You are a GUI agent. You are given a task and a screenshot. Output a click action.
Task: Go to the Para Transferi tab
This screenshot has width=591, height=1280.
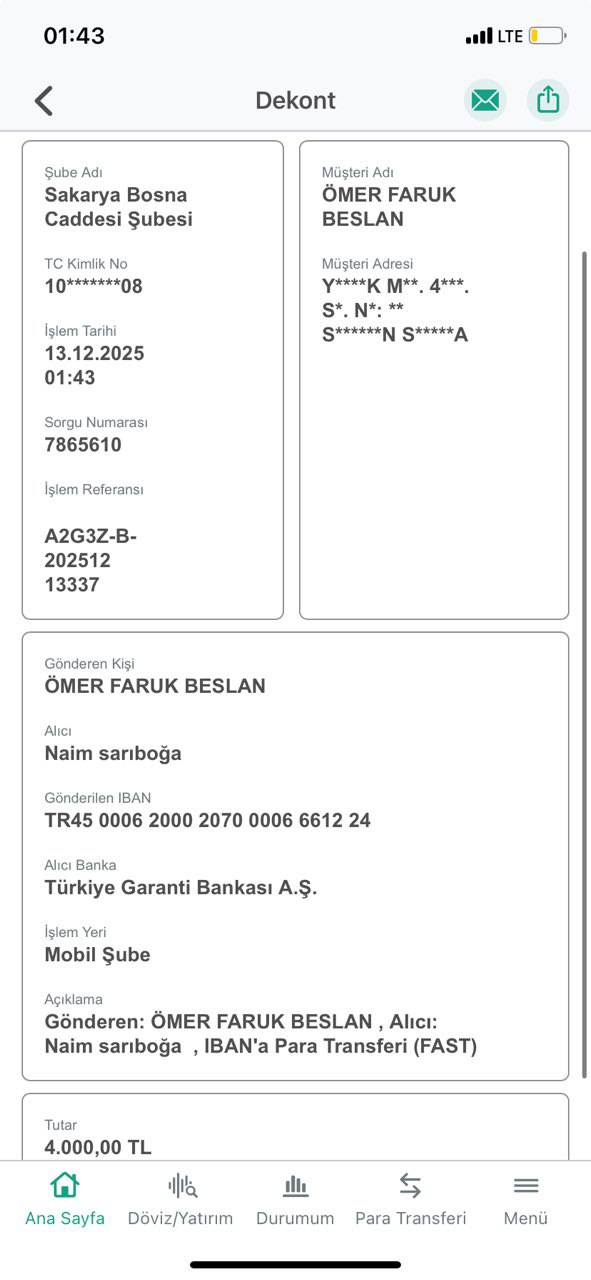pyautogui.click(x=411, y=1199)
